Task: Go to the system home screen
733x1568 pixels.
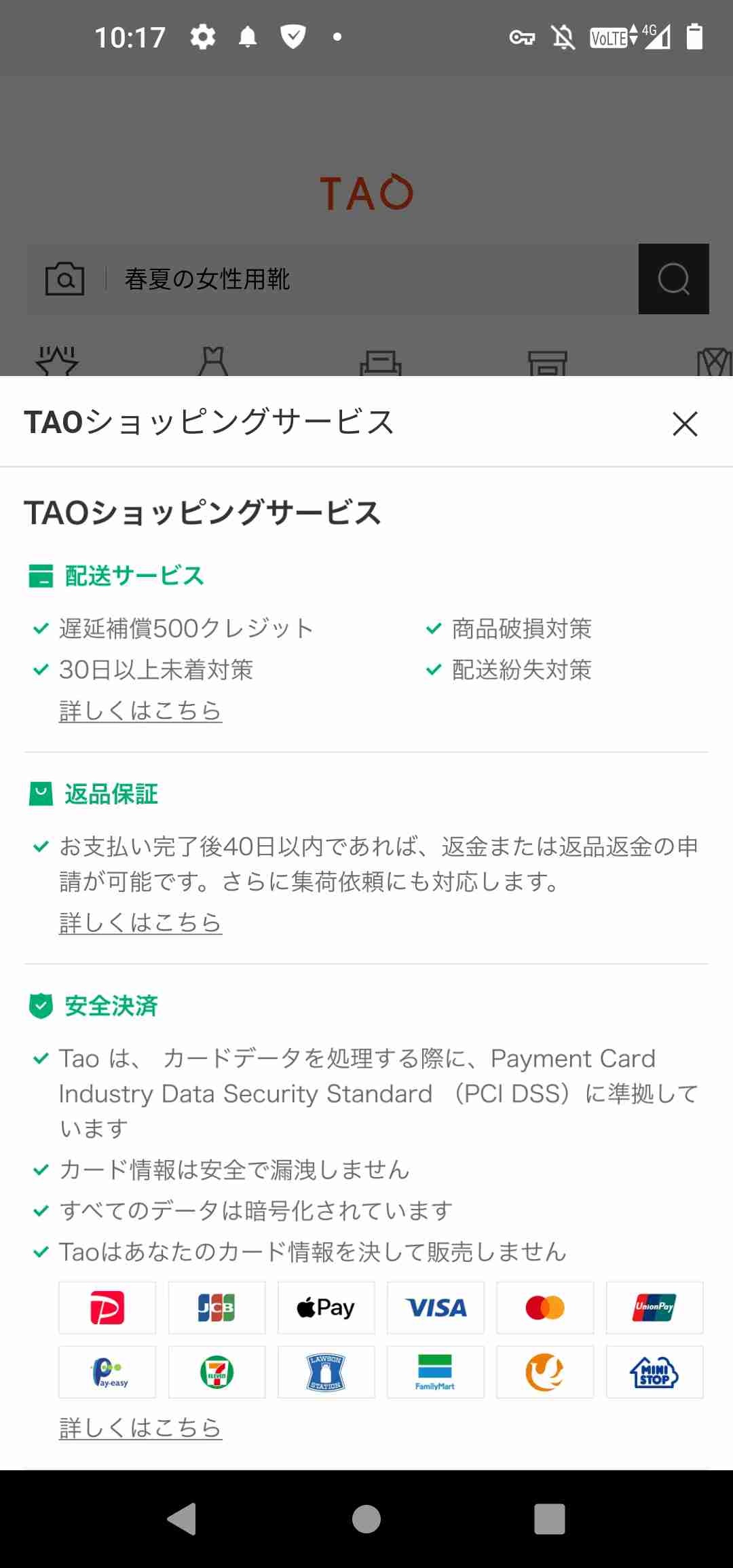Action: (x=366, y=1519)
